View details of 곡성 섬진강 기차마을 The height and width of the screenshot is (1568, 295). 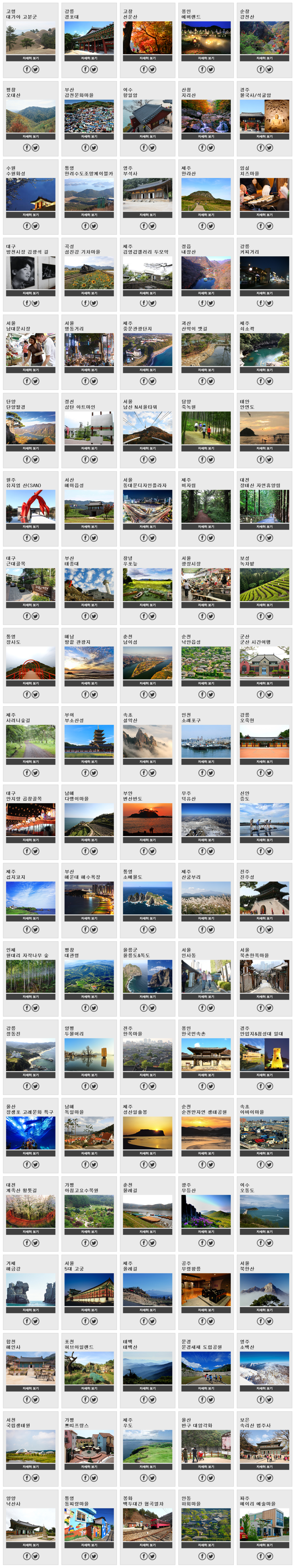[x=89, y=293]
